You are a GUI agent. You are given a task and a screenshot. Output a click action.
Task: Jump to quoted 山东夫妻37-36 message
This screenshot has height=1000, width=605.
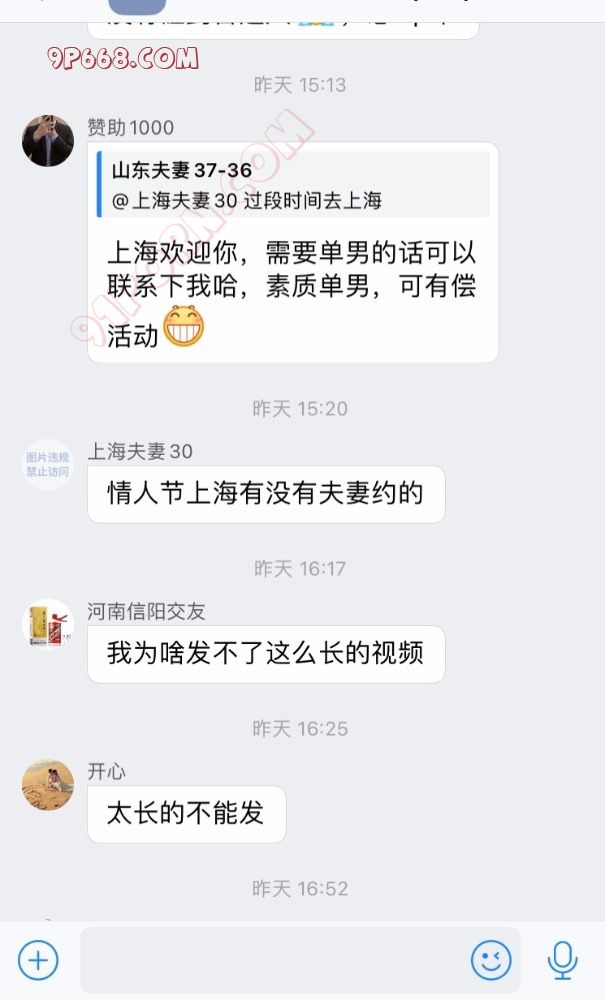(293, 185)
